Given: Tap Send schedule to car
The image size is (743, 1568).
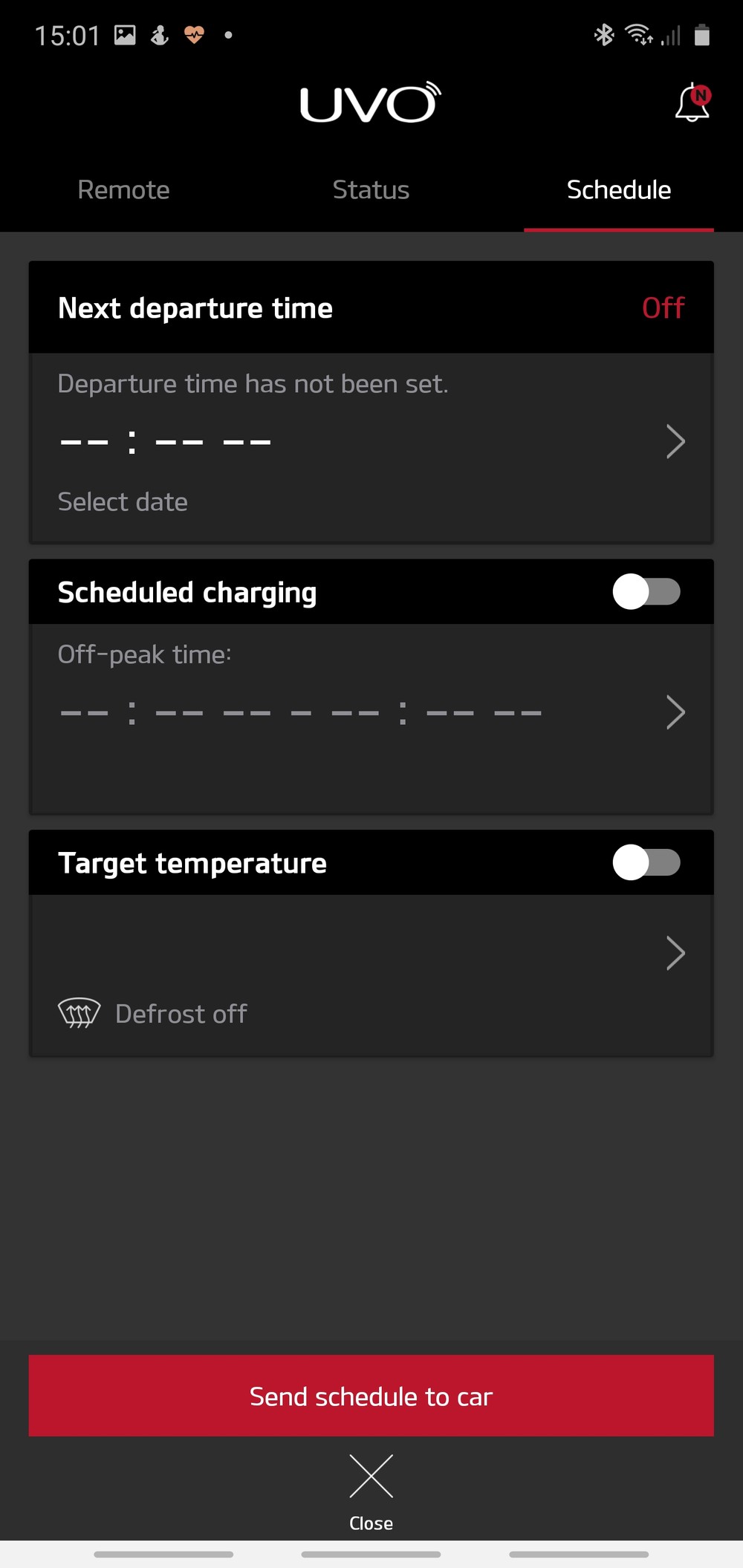Looking at the screenshot, I should (x=371, y=1396).
